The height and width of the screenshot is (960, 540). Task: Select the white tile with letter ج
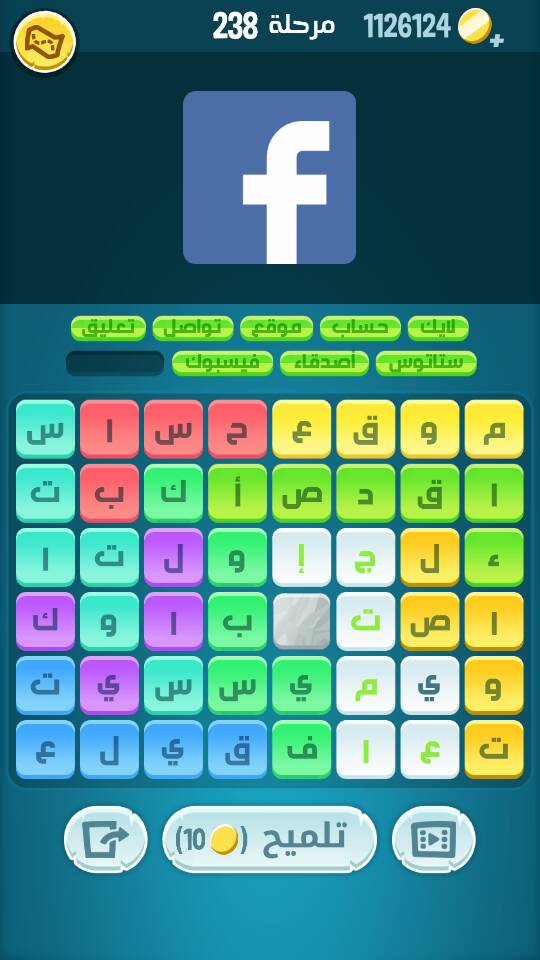[366, 558]
